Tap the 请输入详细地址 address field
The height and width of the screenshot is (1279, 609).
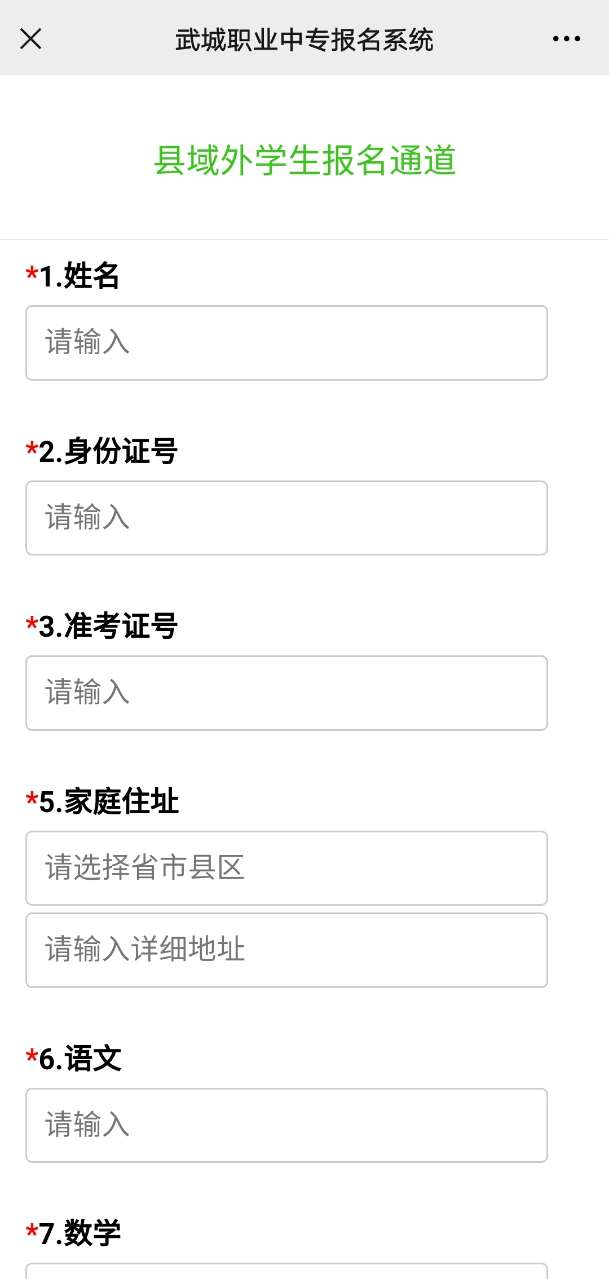[286, 950]
